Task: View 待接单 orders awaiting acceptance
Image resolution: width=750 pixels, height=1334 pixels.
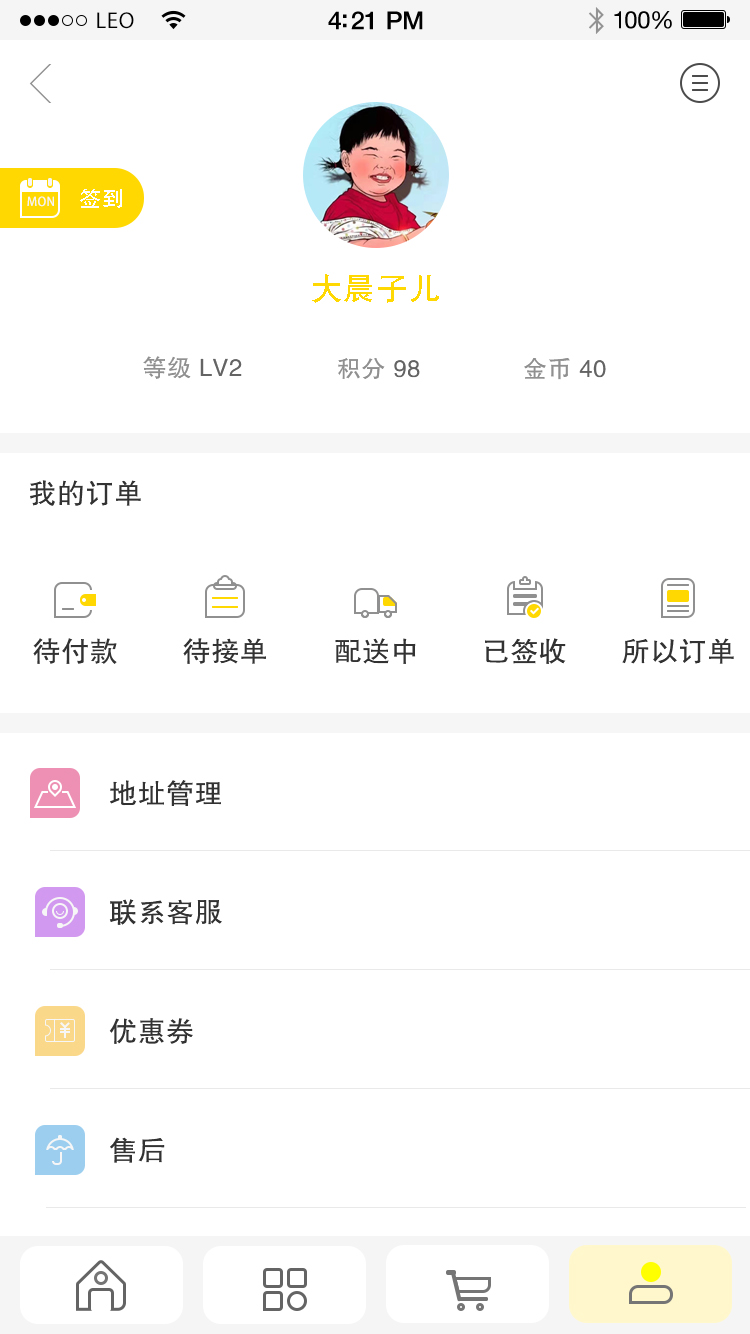Action: click(x=225, y=622)
